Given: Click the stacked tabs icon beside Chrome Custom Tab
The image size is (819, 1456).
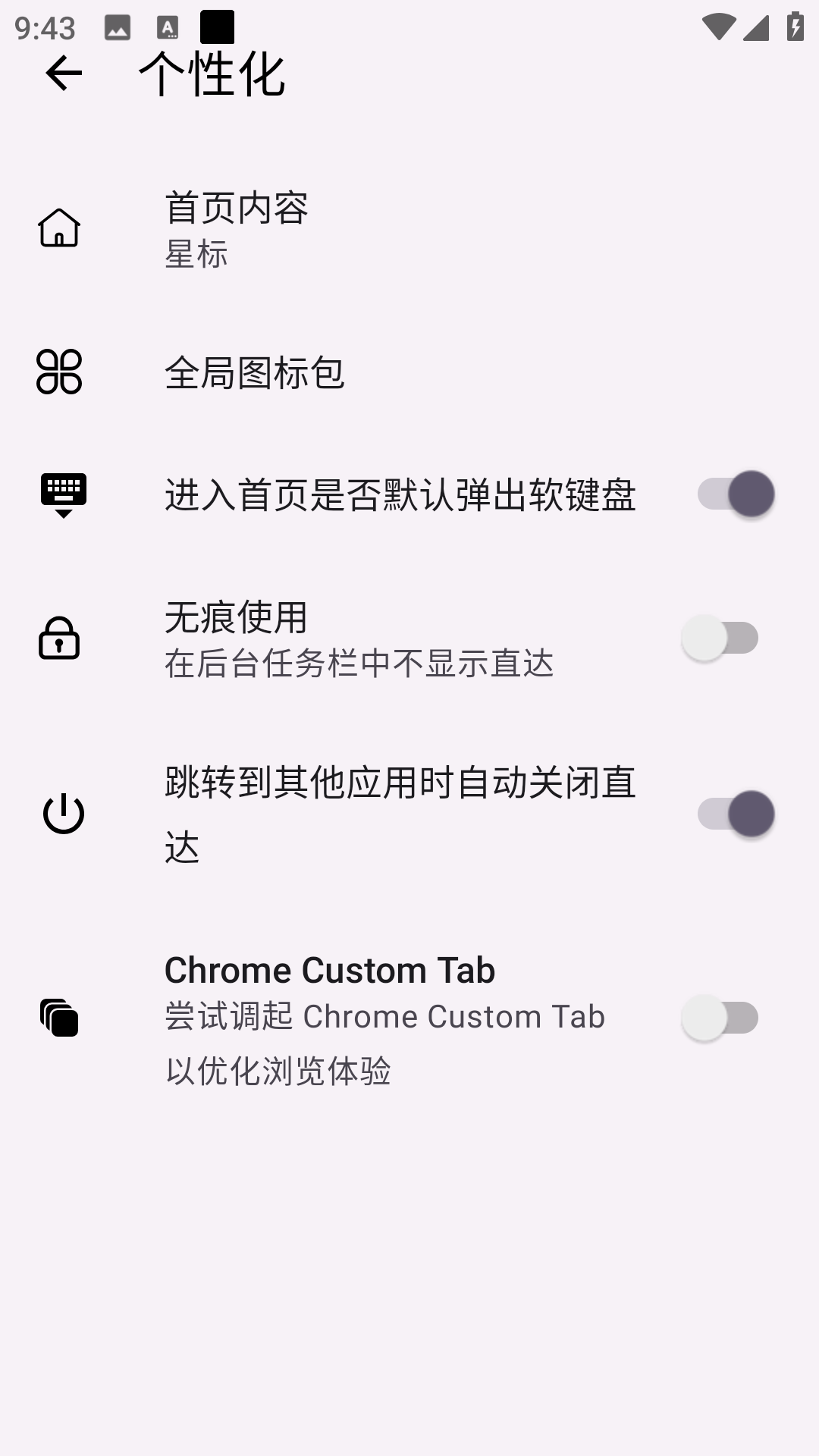Looking at the screenshot, I should [58, 1018].
